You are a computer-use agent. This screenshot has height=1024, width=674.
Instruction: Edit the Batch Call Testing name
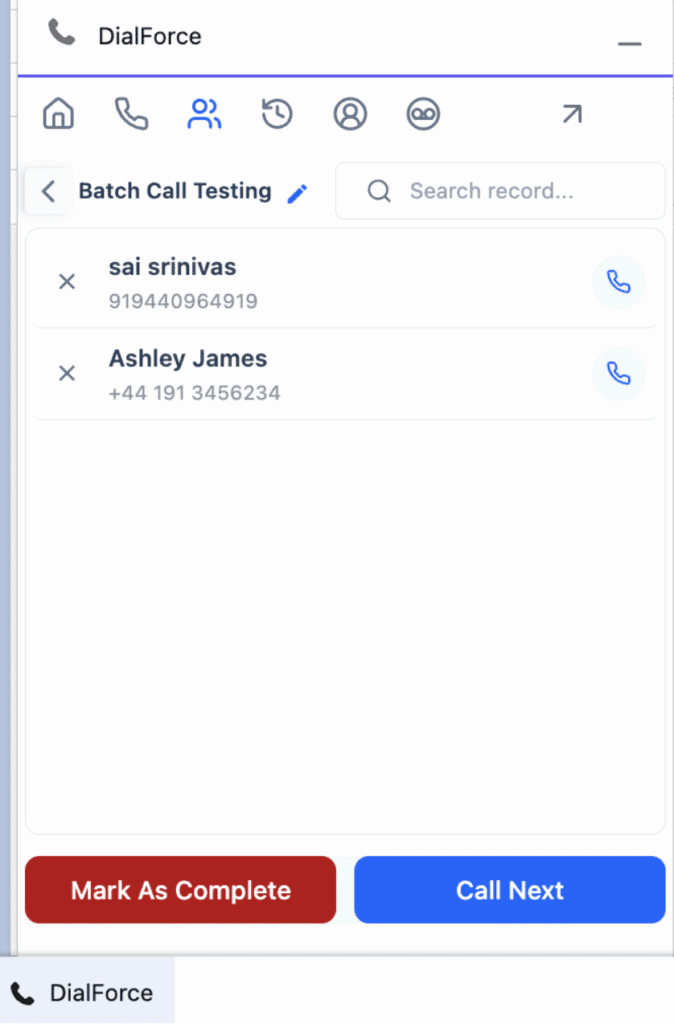297,194
